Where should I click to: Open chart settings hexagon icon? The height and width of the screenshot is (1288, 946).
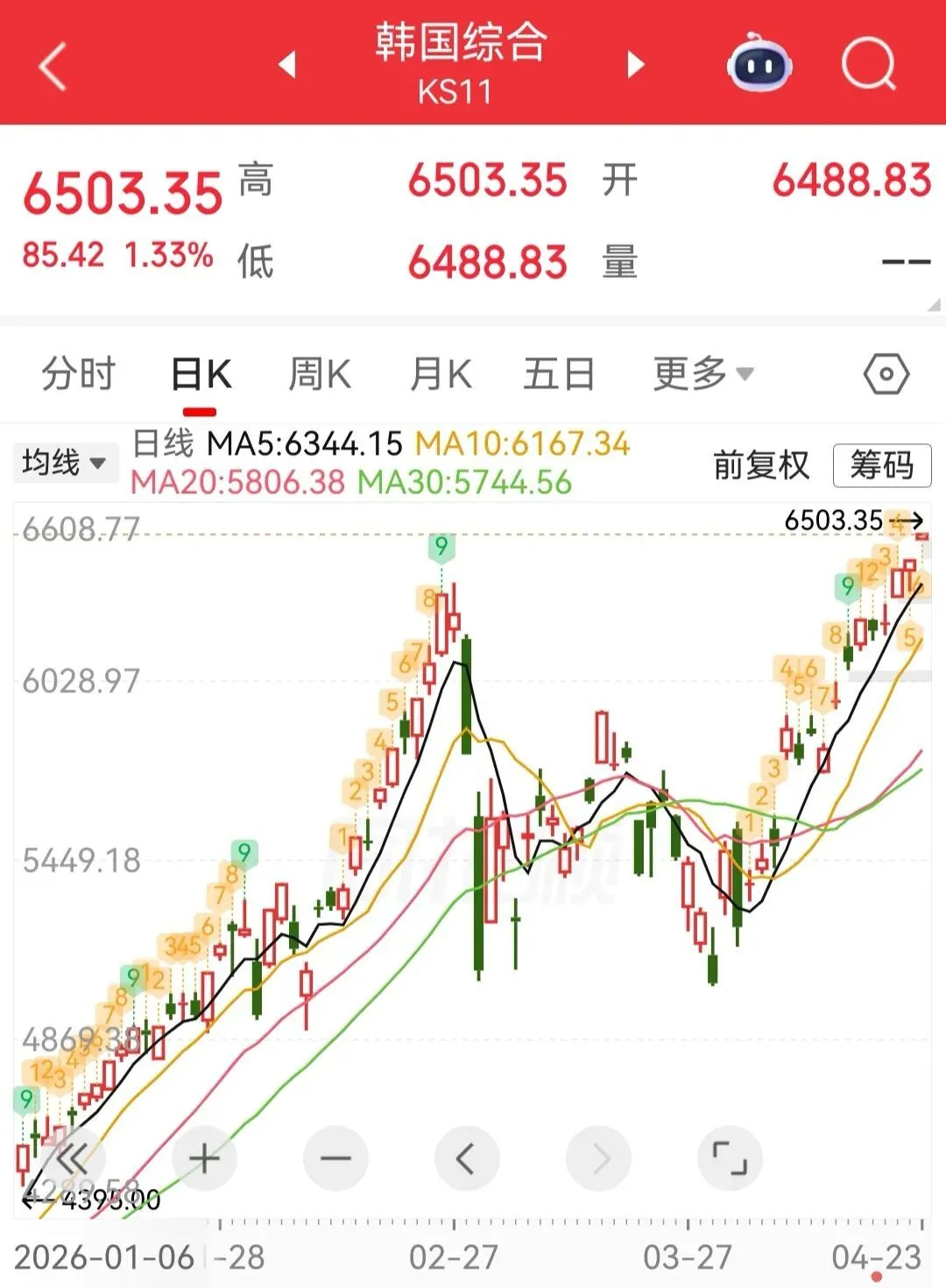coord(886,374)
